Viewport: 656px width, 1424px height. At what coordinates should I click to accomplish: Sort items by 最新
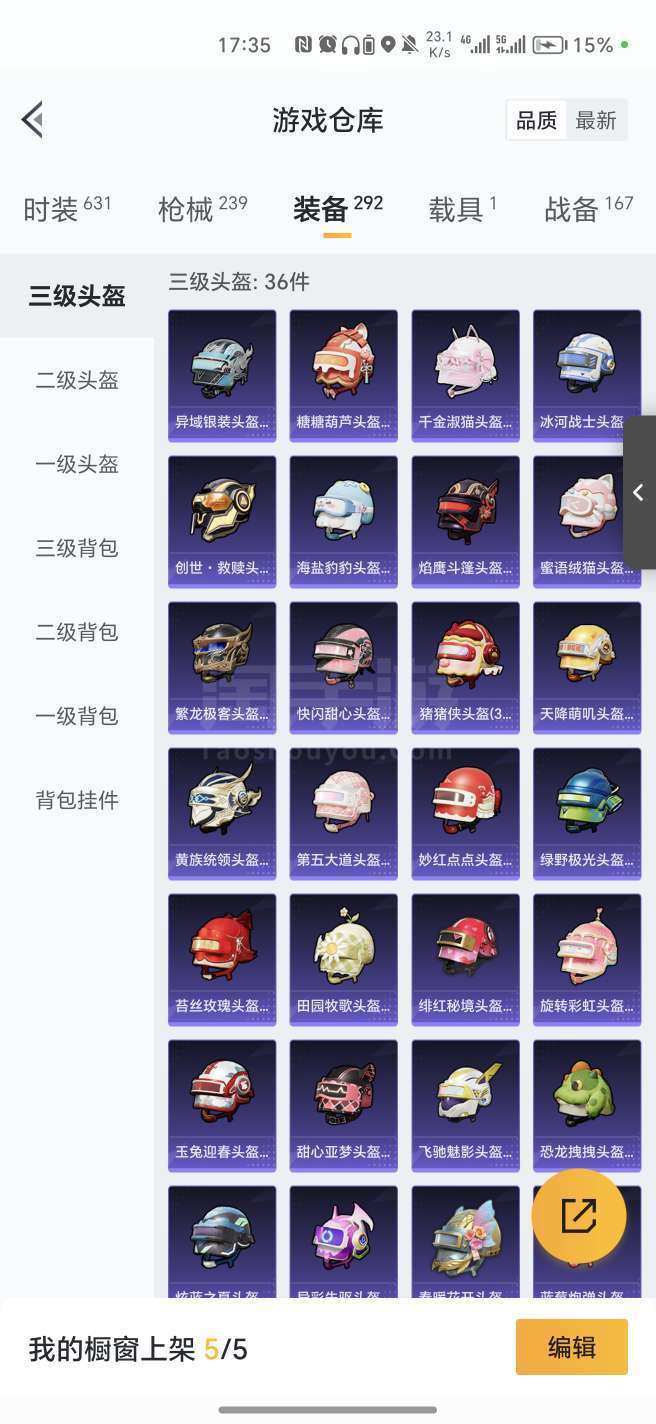(x=596, y=121)
